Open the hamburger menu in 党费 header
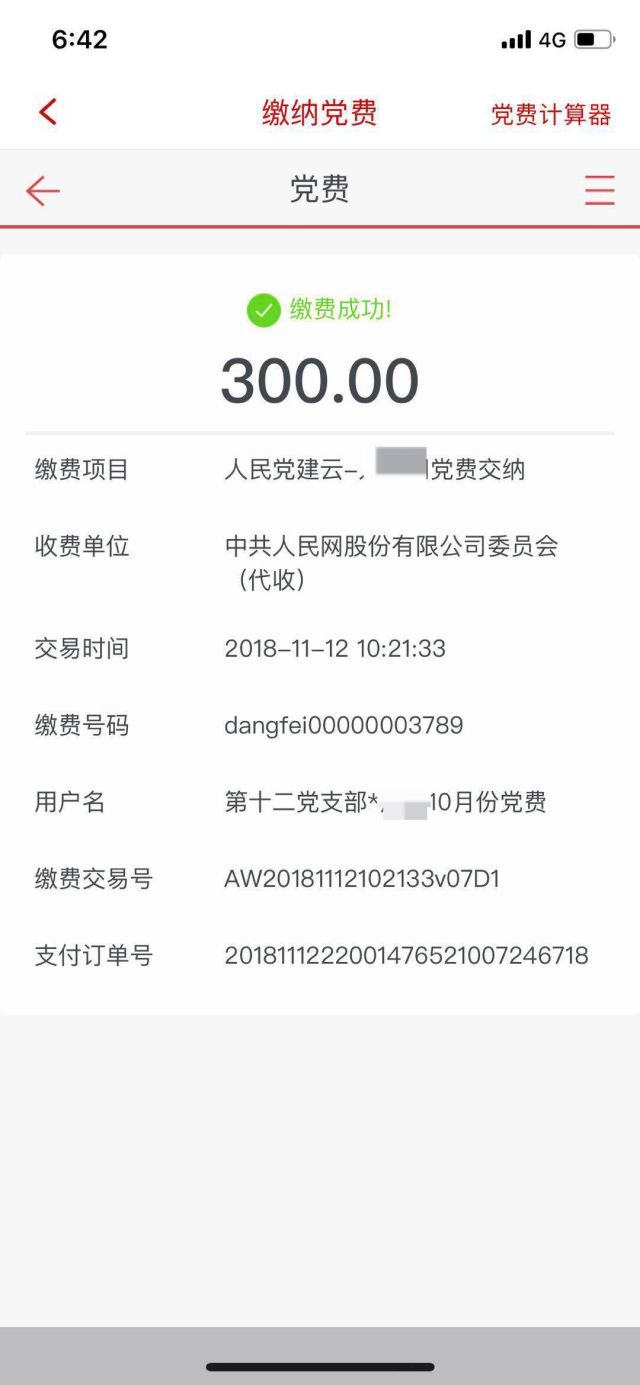The image size is (640, 1385). point(599,190)
